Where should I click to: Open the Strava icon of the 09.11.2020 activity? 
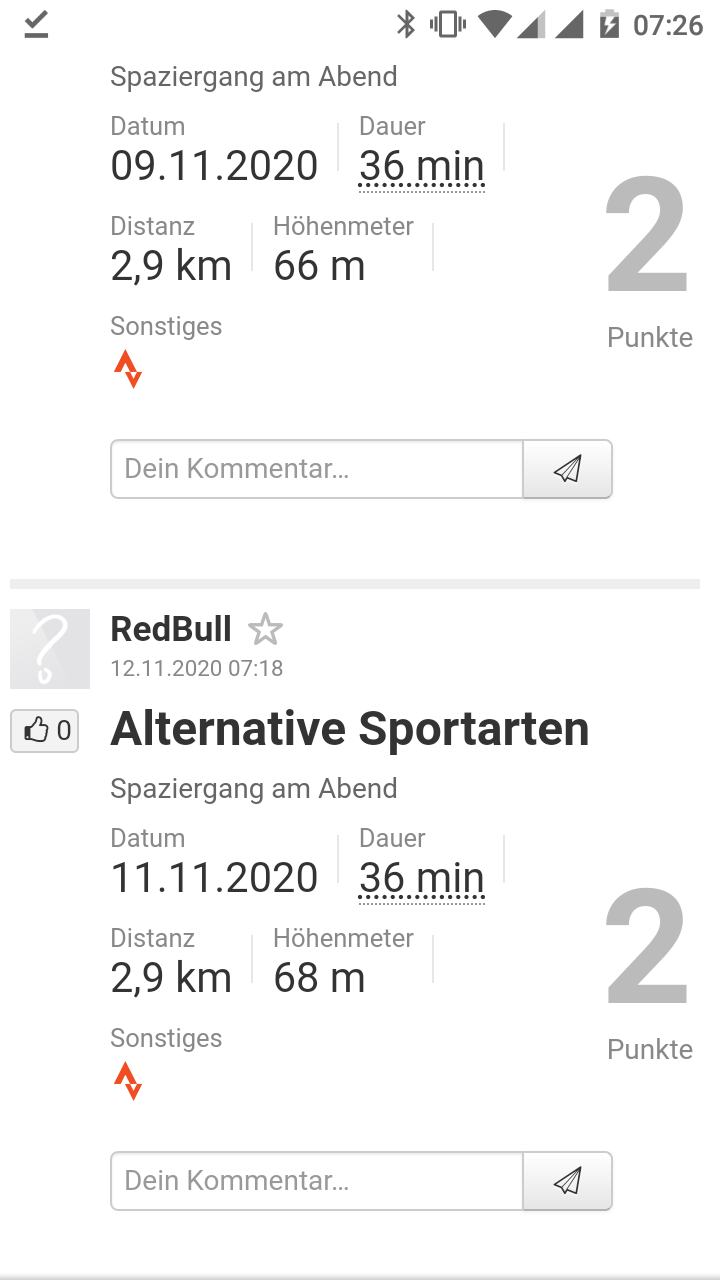click(x=128, y=369)
